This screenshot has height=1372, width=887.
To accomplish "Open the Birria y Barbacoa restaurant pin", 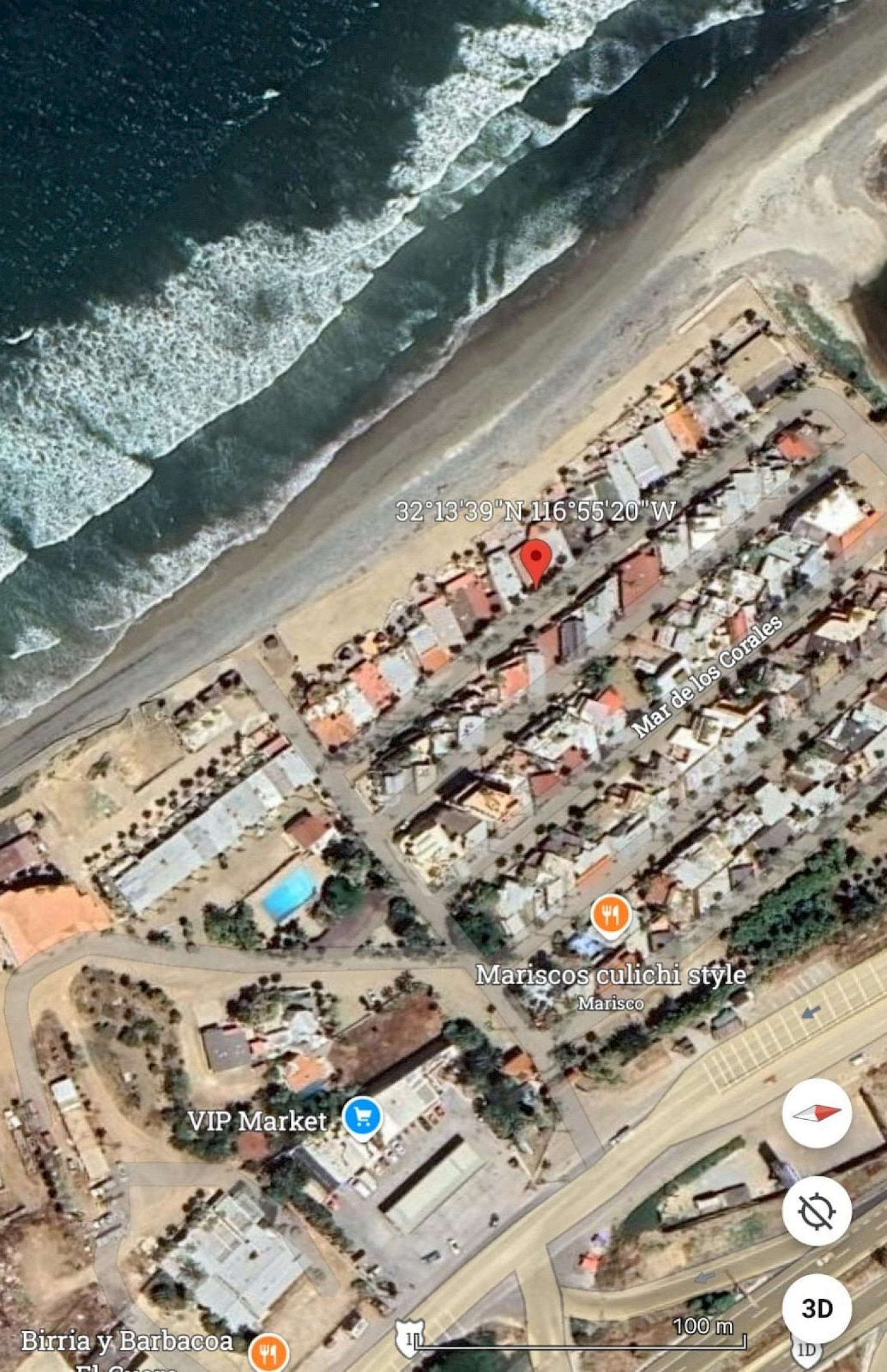I will point(269,1352).
